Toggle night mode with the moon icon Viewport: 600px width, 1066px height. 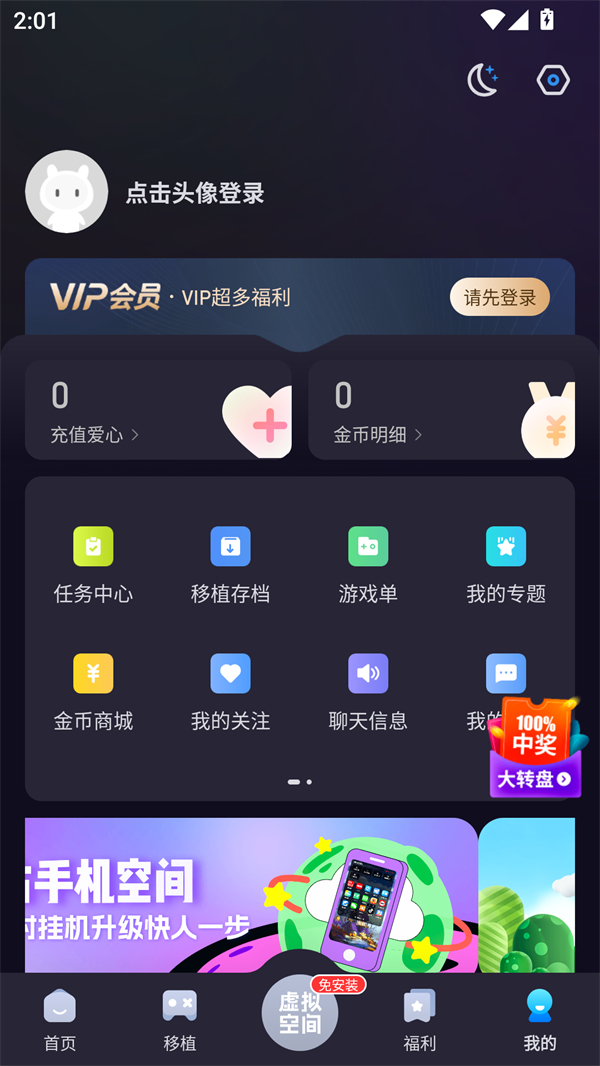[483, 80]
